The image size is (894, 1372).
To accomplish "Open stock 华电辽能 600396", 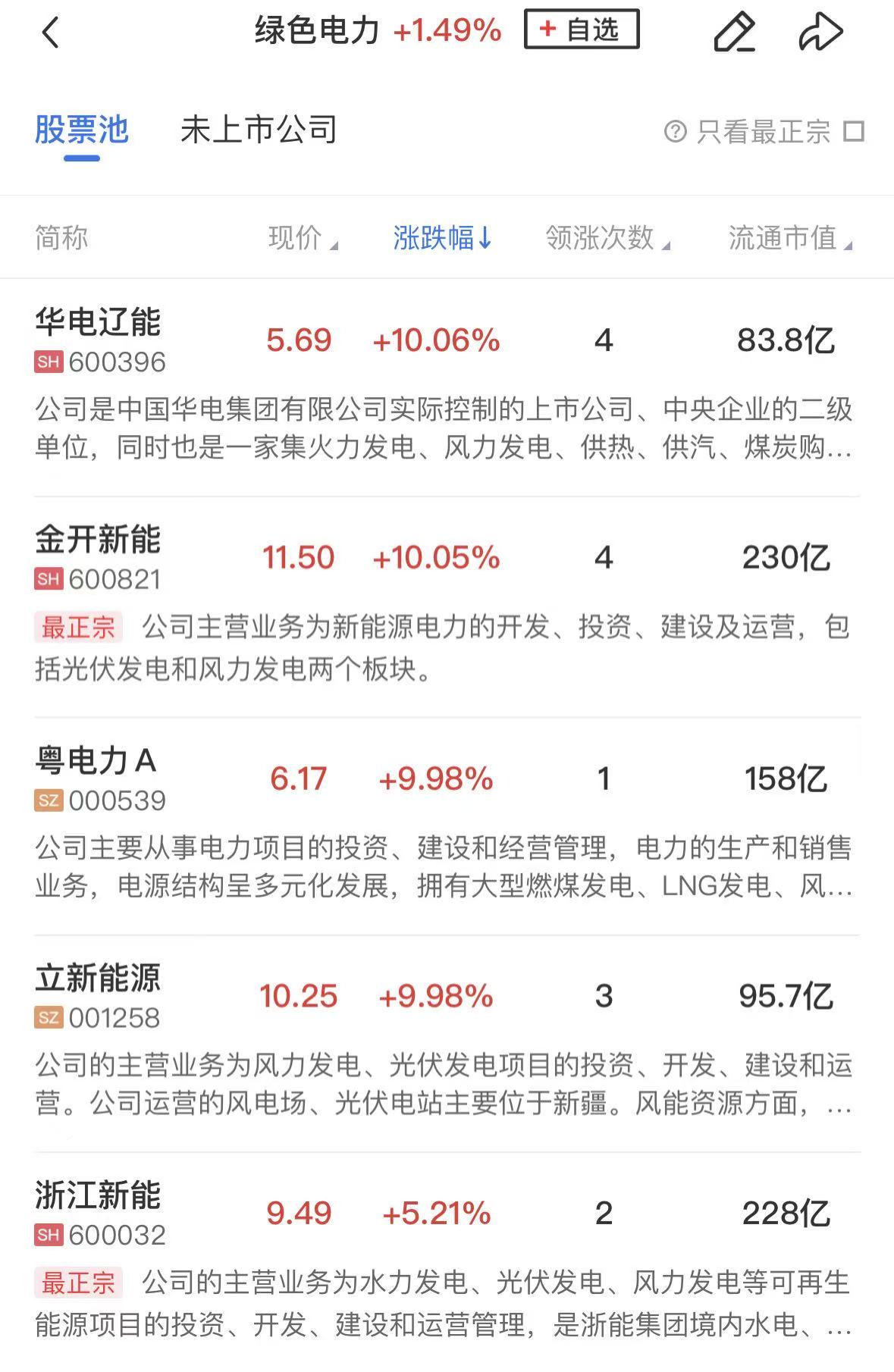I will point(99,340).
